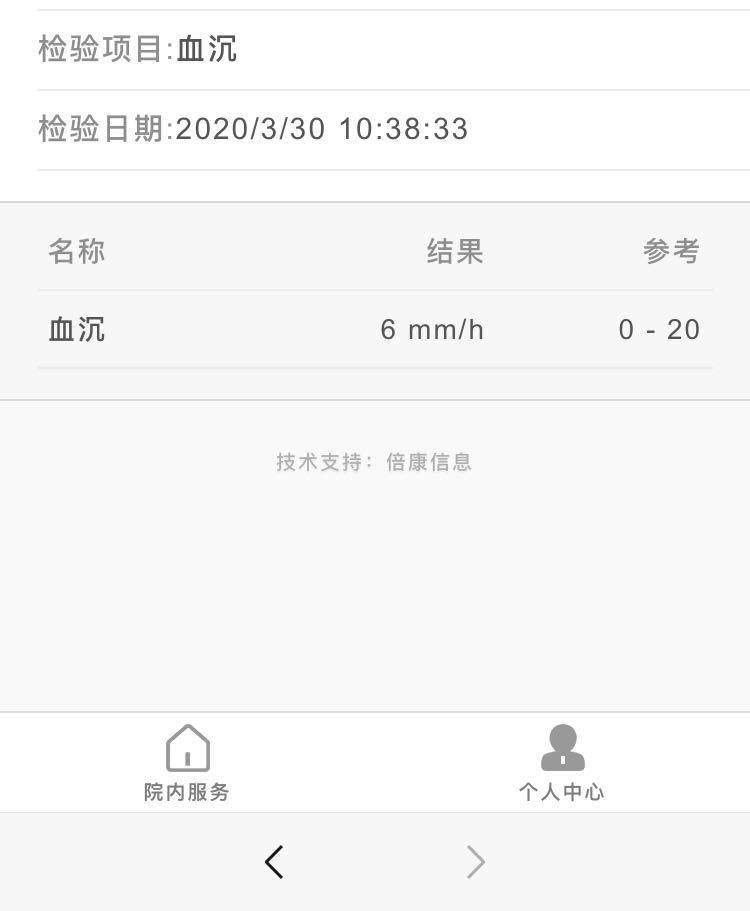This screenshot has height=911, width=750.
Task: Open the 个人中心 tab
Action: 562,762
